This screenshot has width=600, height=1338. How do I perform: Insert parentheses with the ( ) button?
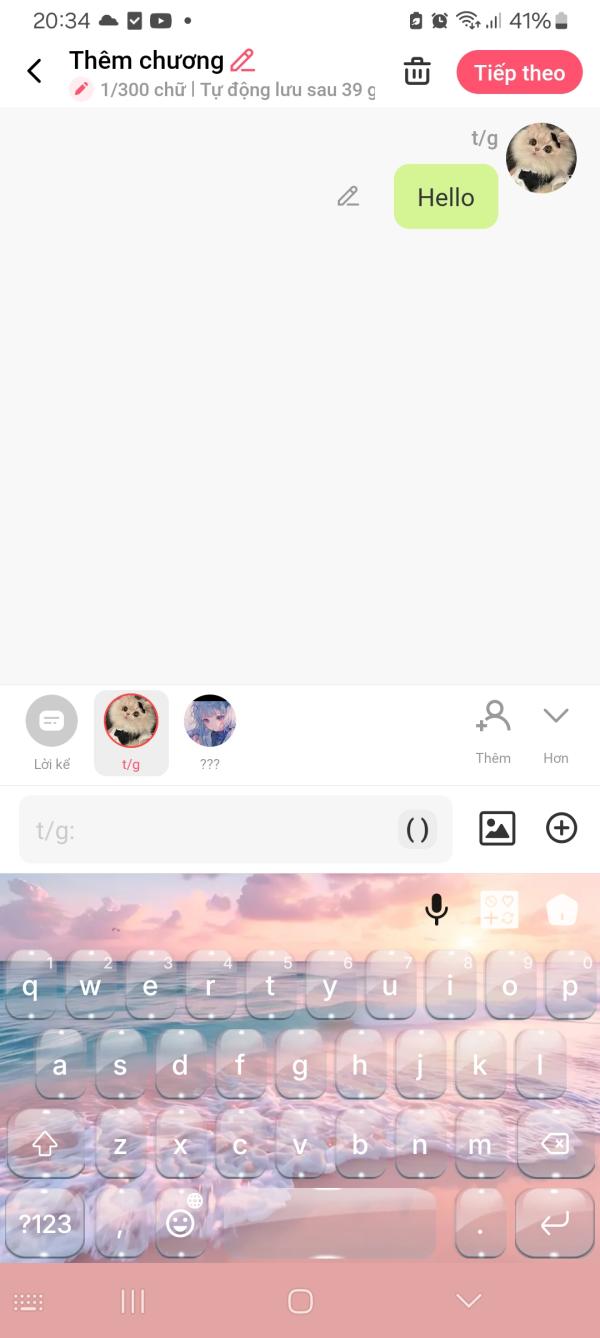coord(417,829)
